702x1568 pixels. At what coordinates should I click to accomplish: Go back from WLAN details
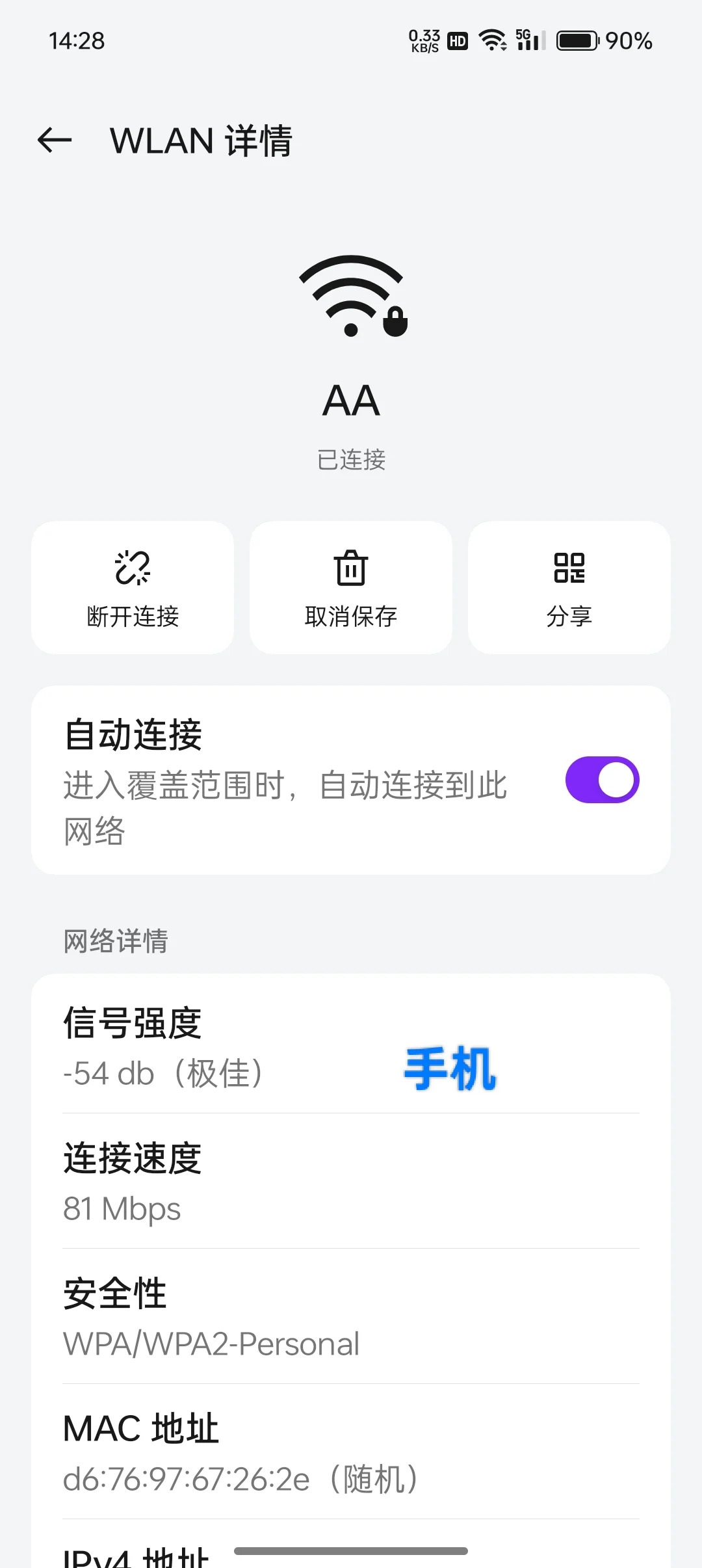55,140
